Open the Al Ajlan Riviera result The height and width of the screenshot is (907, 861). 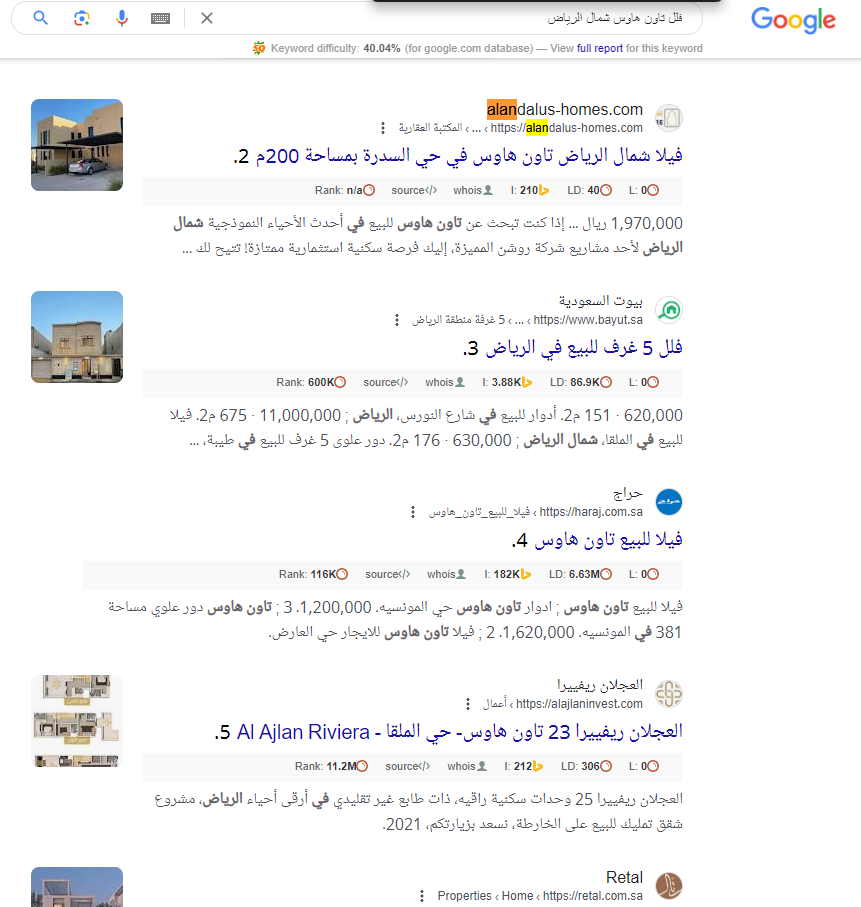pos(449,732)
